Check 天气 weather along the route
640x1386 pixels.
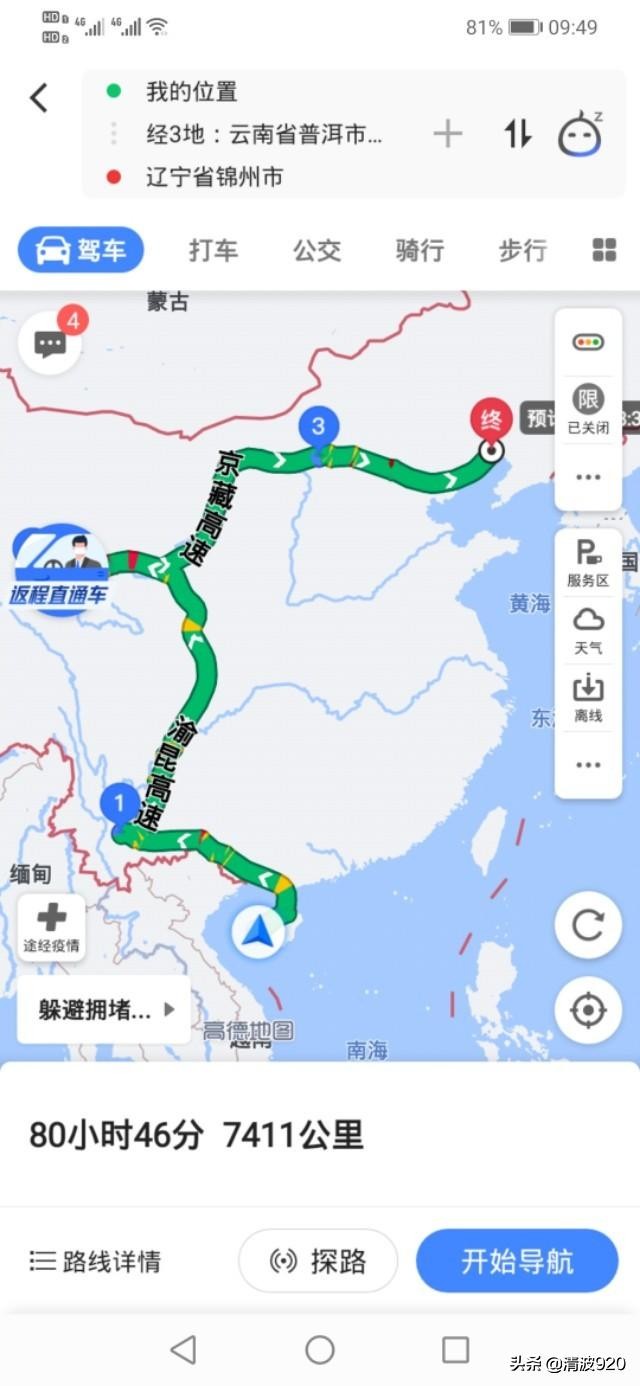click(x=588, y=631)
